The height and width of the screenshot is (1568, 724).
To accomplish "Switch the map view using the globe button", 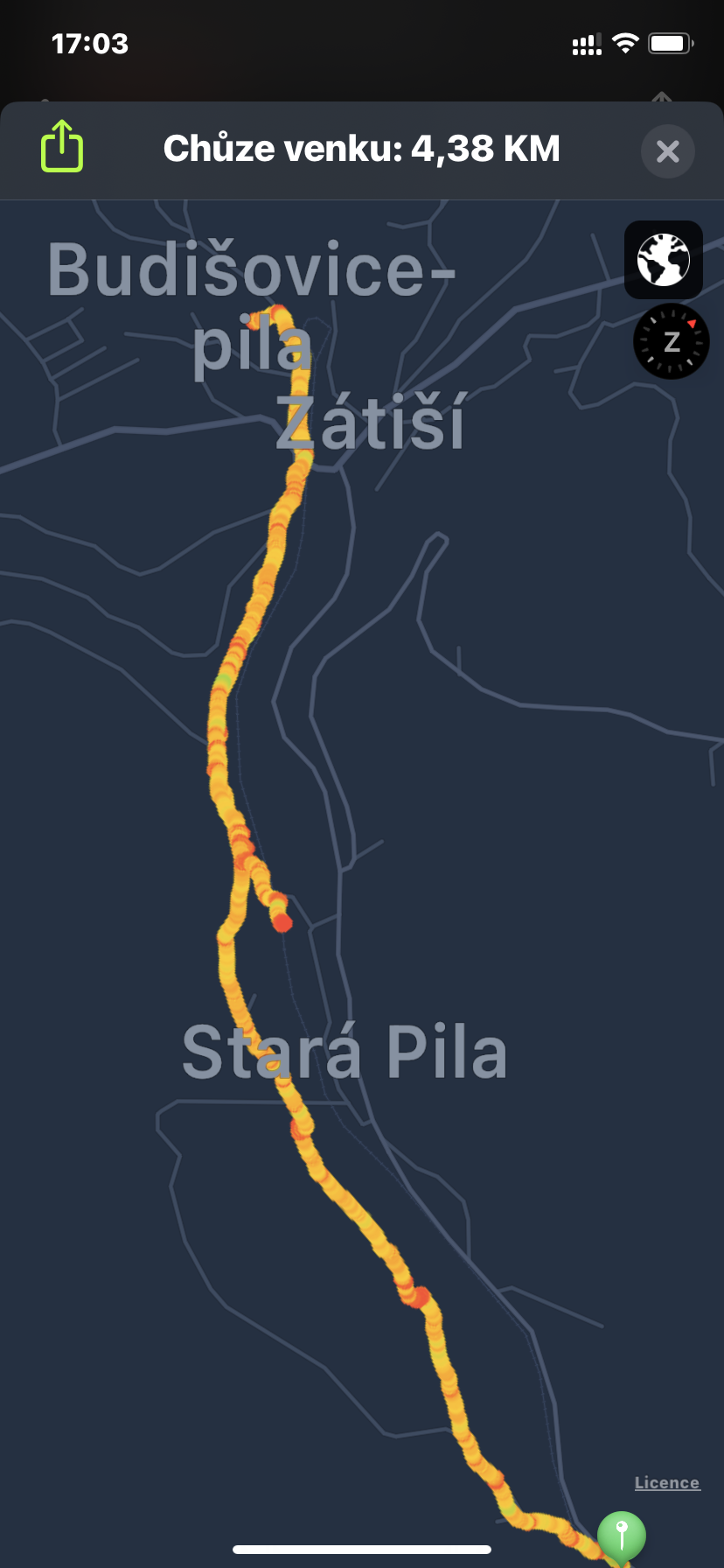I will [x=664, y=260].
